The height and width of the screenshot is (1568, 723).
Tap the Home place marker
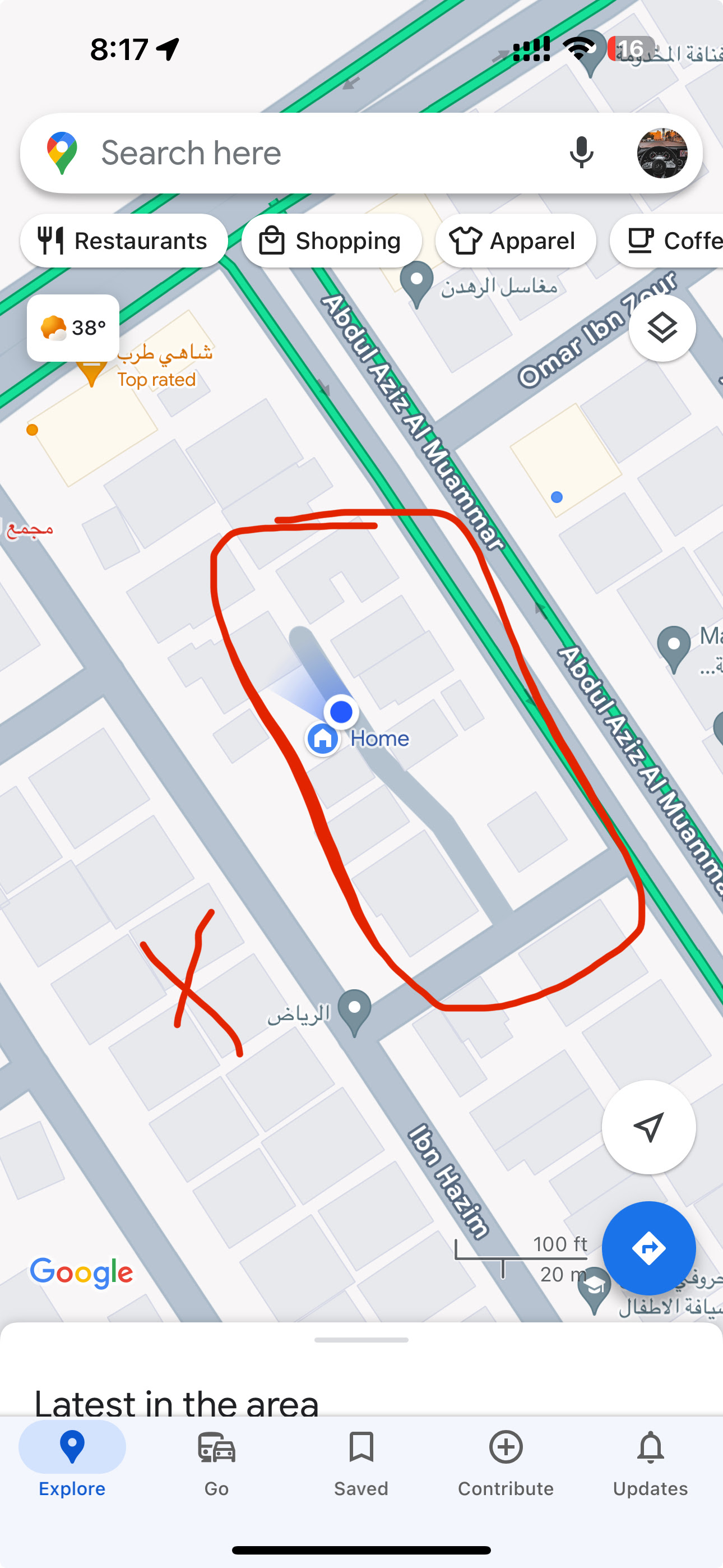[x=323, y=739]
